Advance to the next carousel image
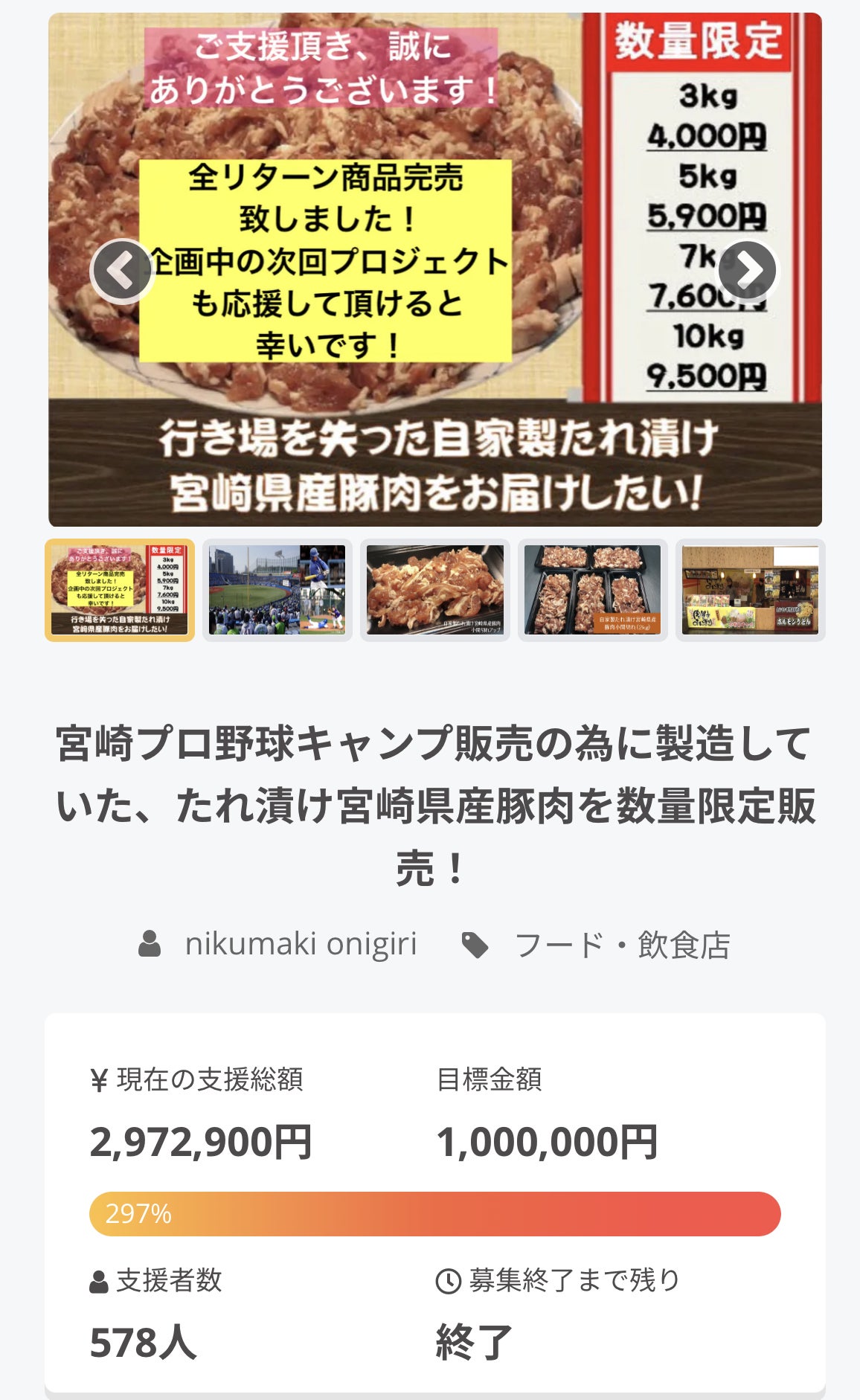This screenshot has height=1400, width=860. pos(746,272)
